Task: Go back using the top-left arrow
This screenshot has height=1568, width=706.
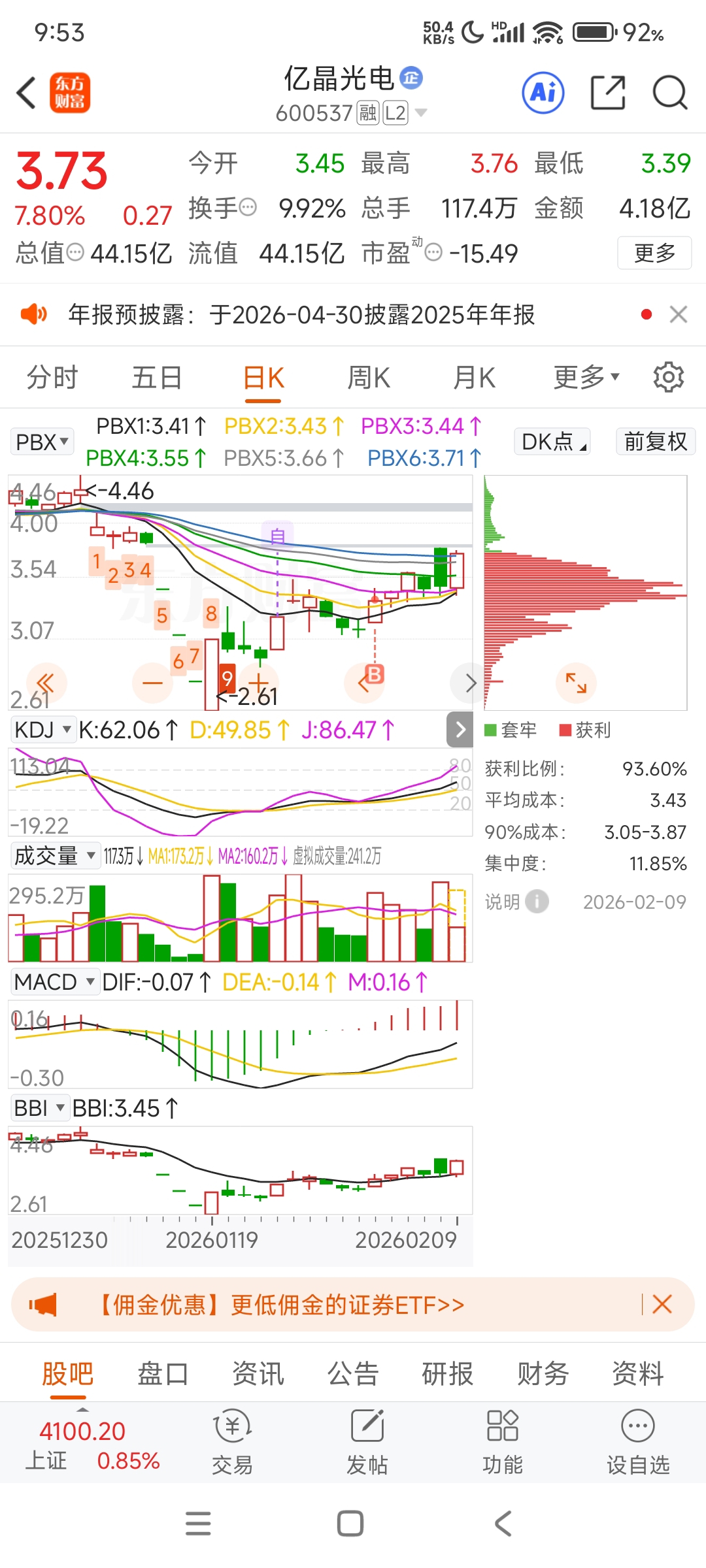Action: 26,92
